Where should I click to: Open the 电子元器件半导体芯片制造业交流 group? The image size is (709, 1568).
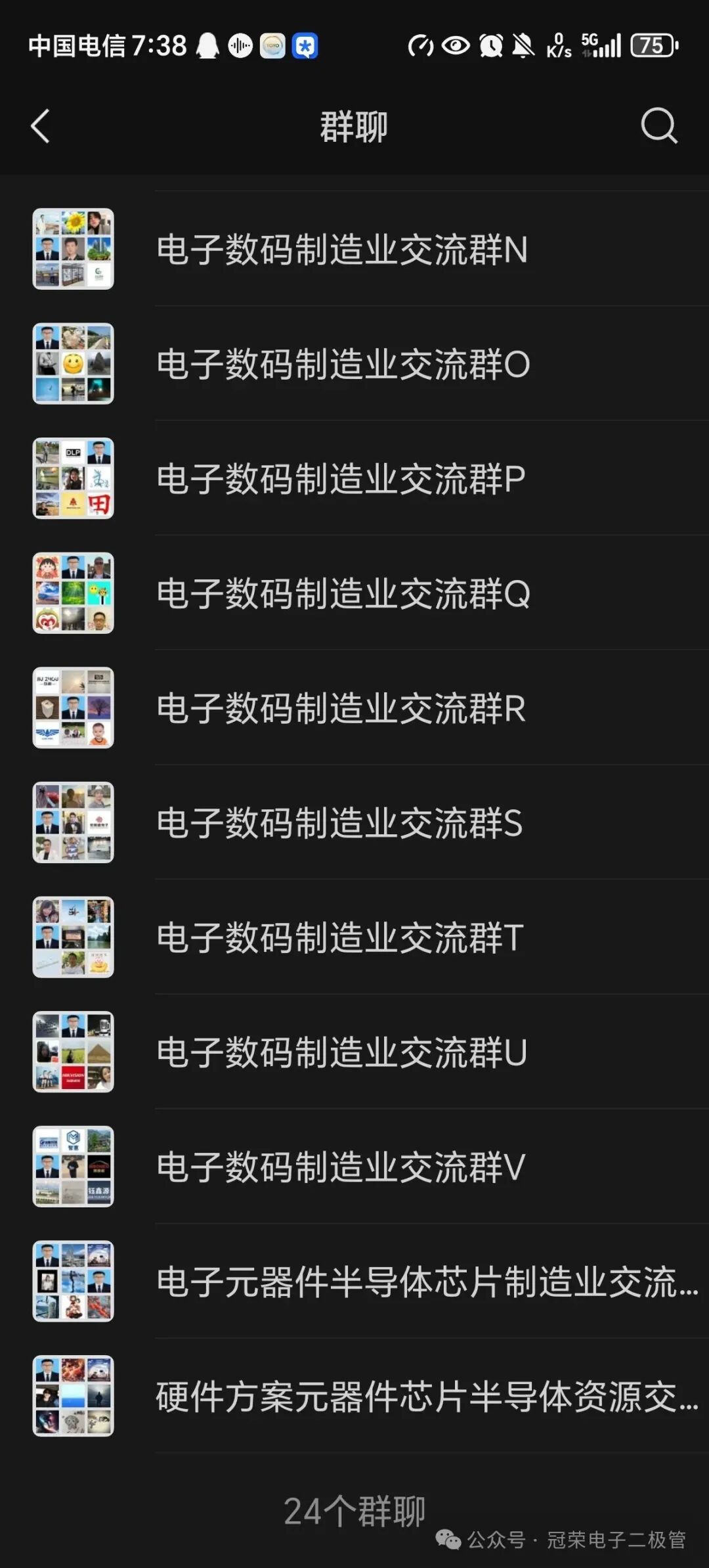[x=354, y=1281]
